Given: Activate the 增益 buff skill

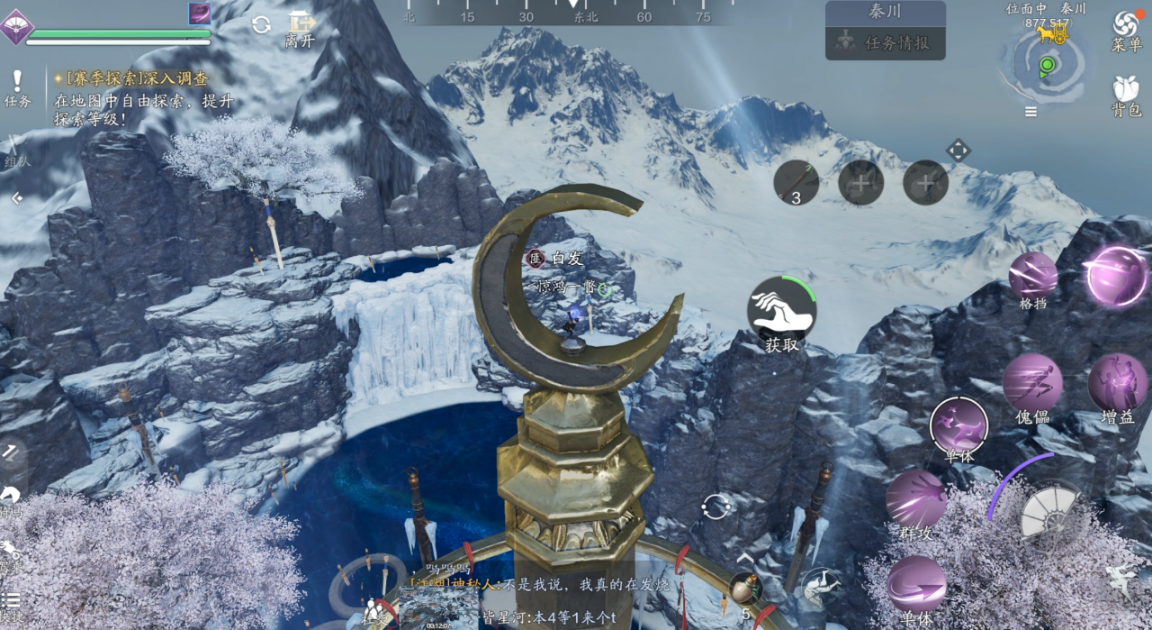Looking at the screenshot, I should click(x=1117, y=384).
